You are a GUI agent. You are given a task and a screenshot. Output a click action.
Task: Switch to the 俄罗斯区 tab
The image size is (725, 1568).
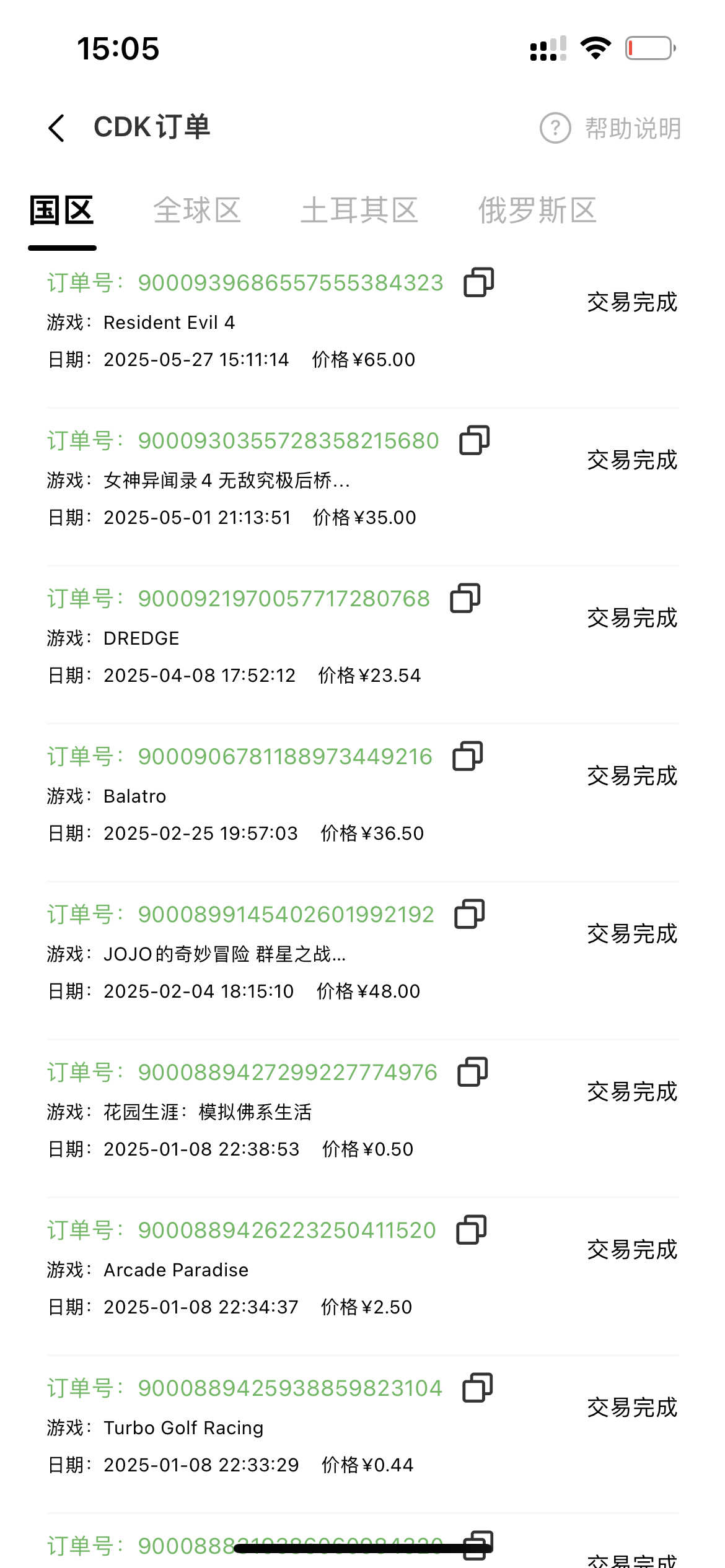coord(537,211)
